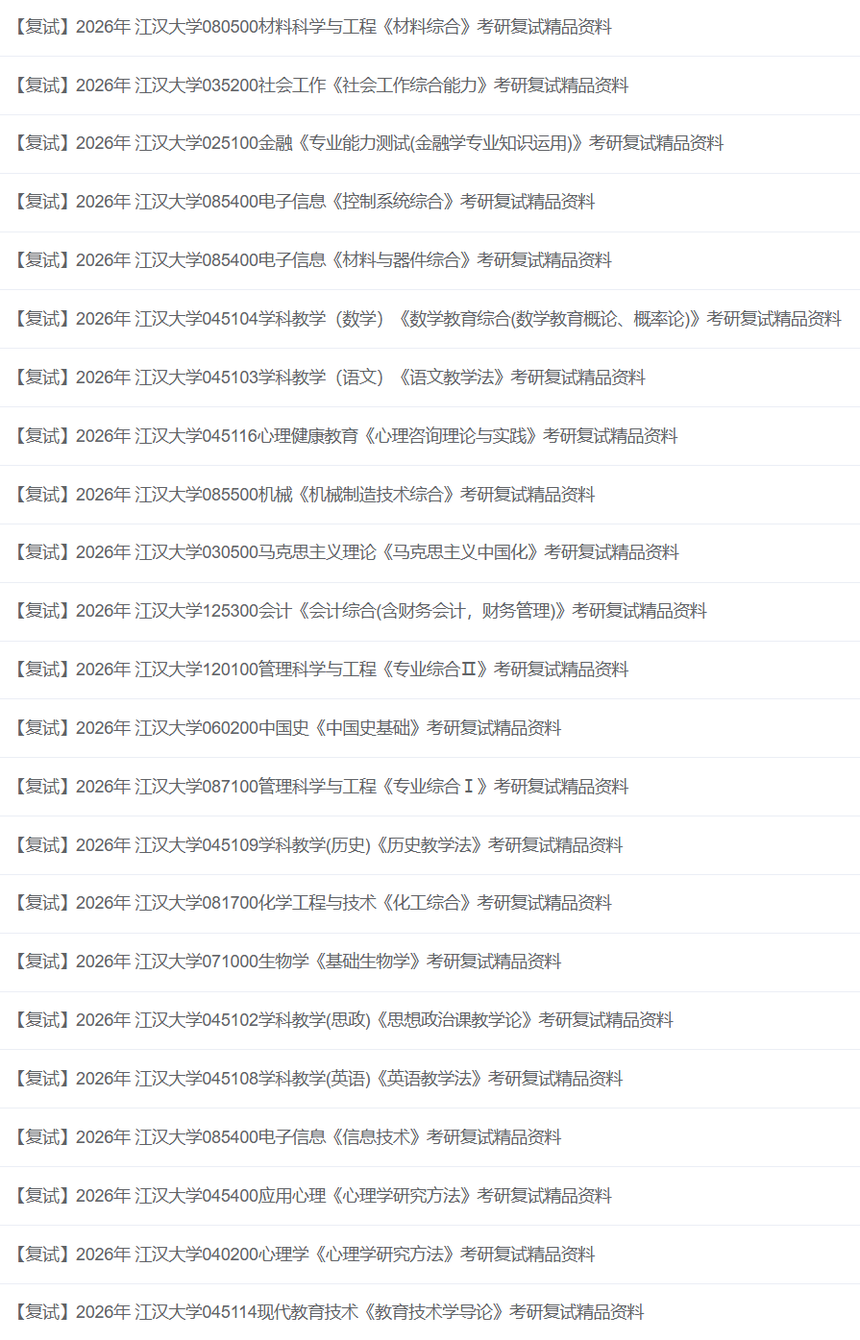View 045400应用心理《心理学研究方法》 listing
This screenshot has width=860, height=1340.
[312, 1196]
